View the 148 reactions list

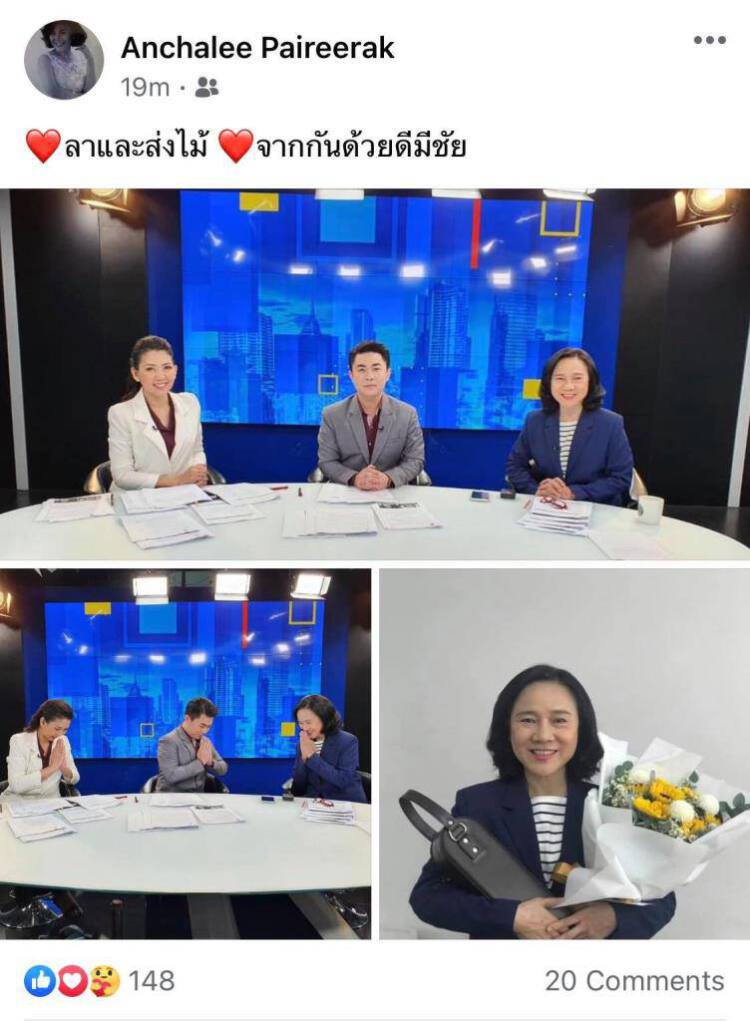[102, 981]
